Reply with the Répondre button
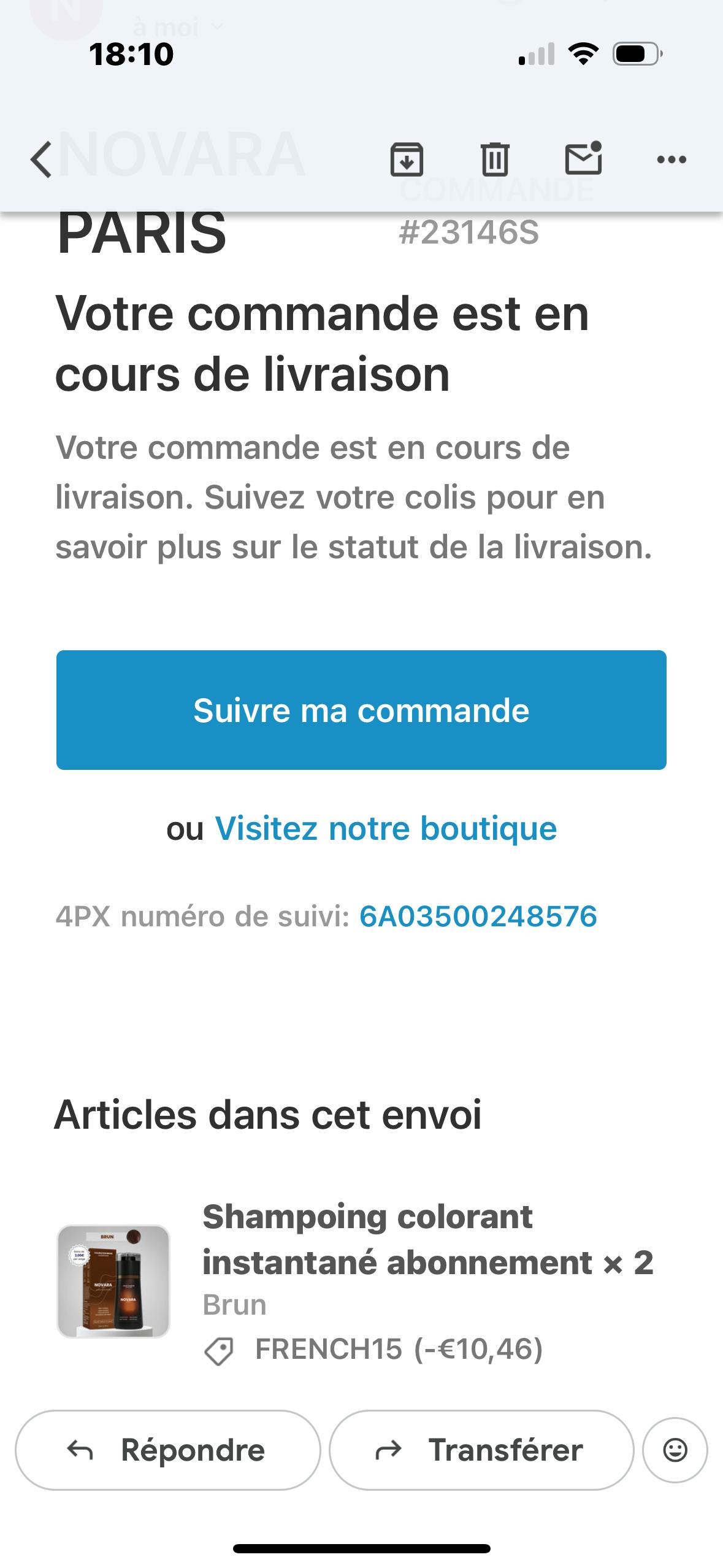Image resolution: width=723 pixels, height=1568 pixels. [168, 1450]
